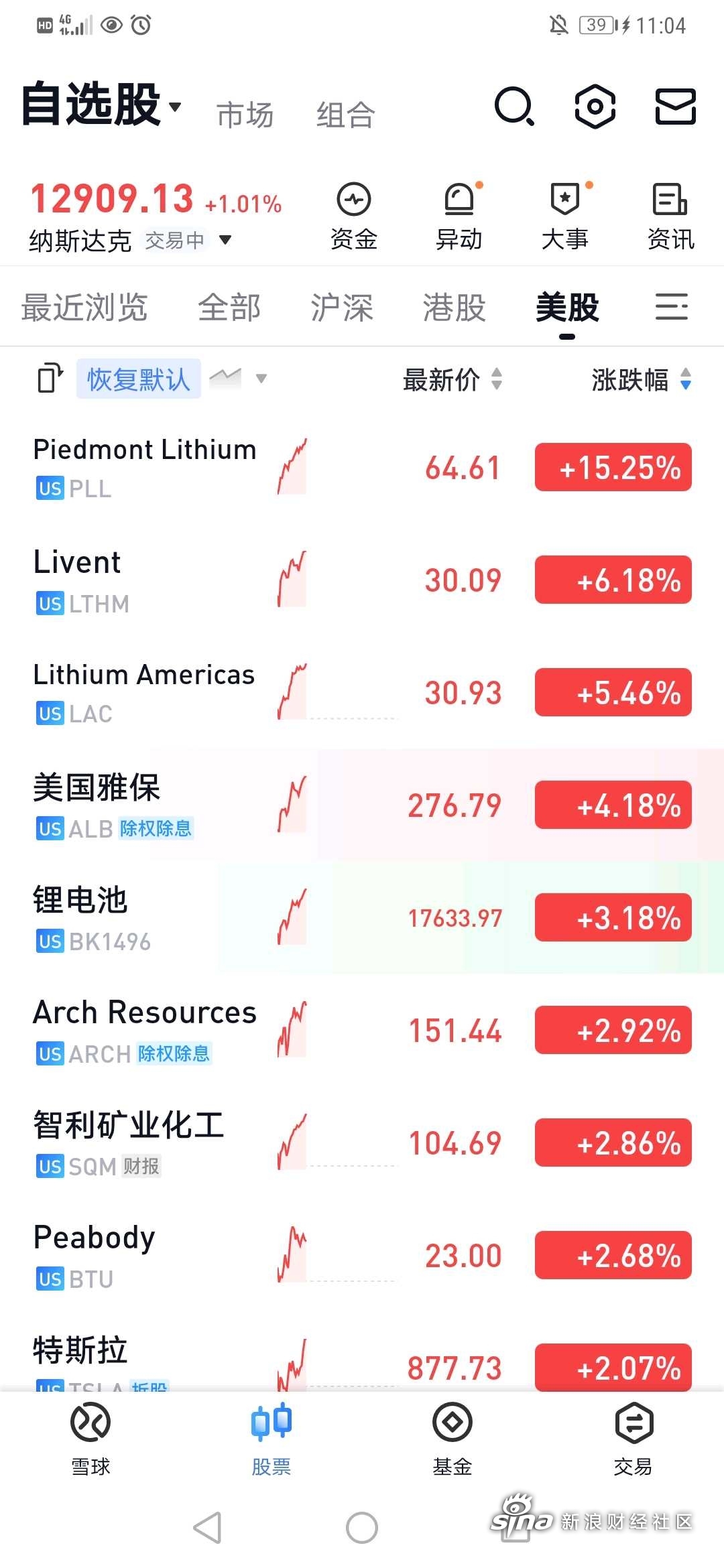Switch to the 市场 tab
This screenshot has width=724, height=1568.
pos(245,115)
